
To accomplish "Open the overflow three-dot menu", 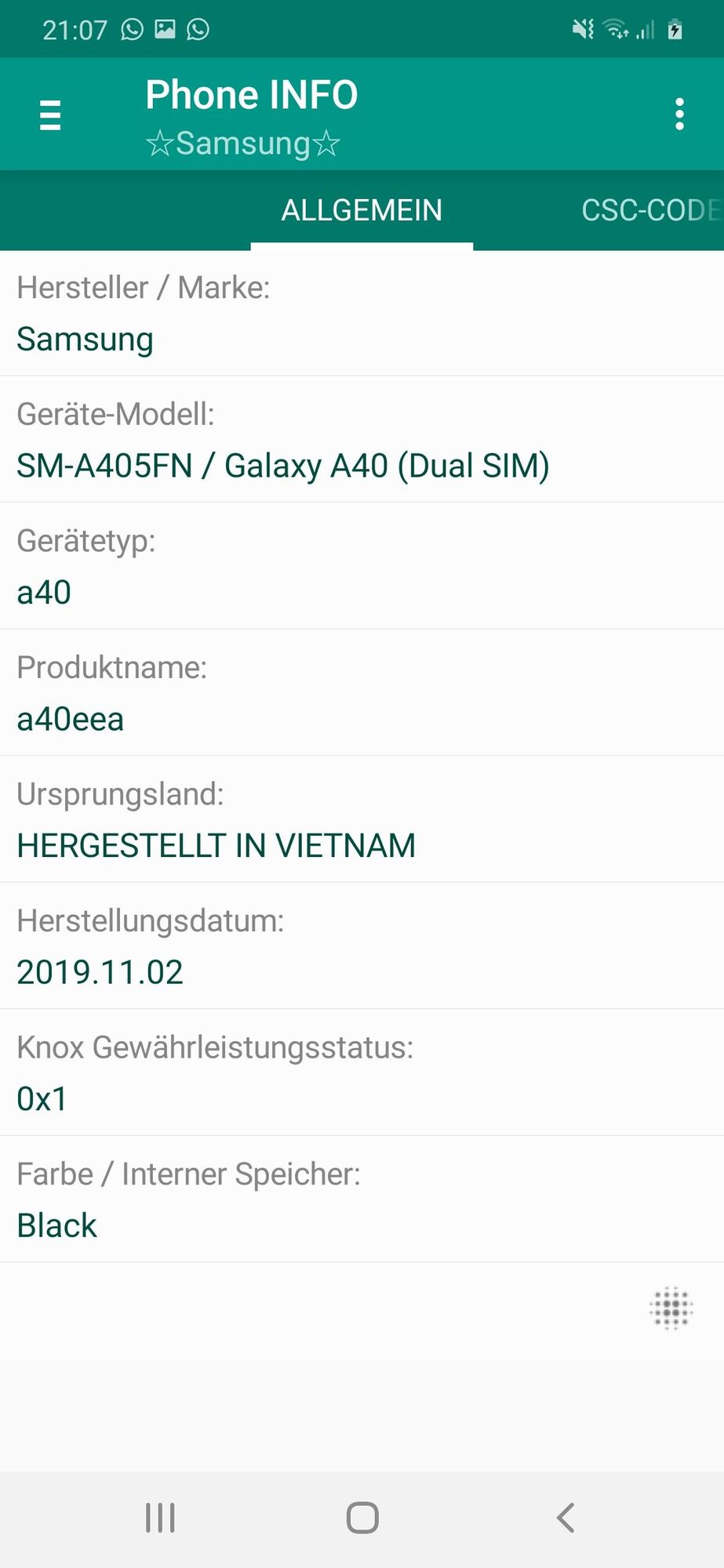I will (x=679, y=114).
